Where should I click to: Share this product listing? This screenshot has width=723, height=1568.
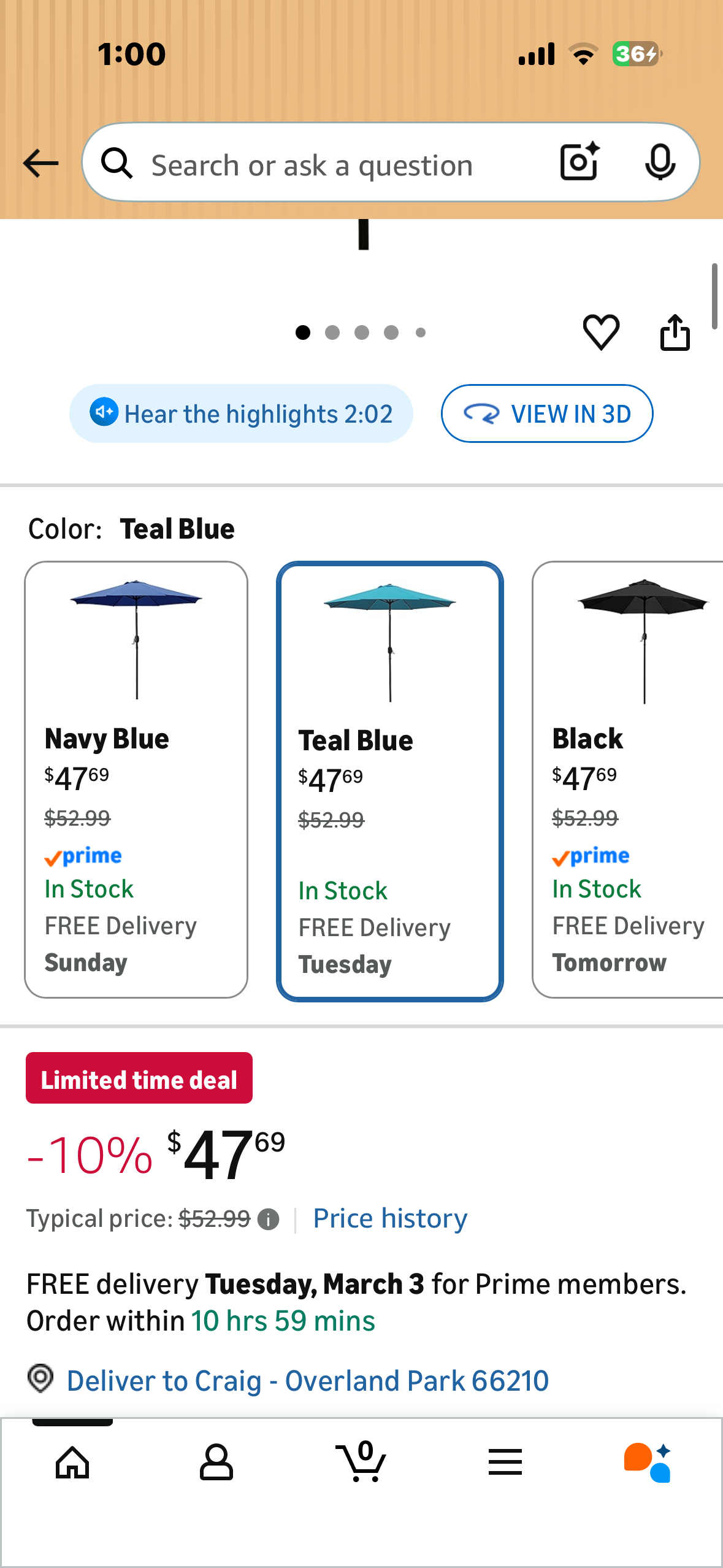[x=675, y=332]
